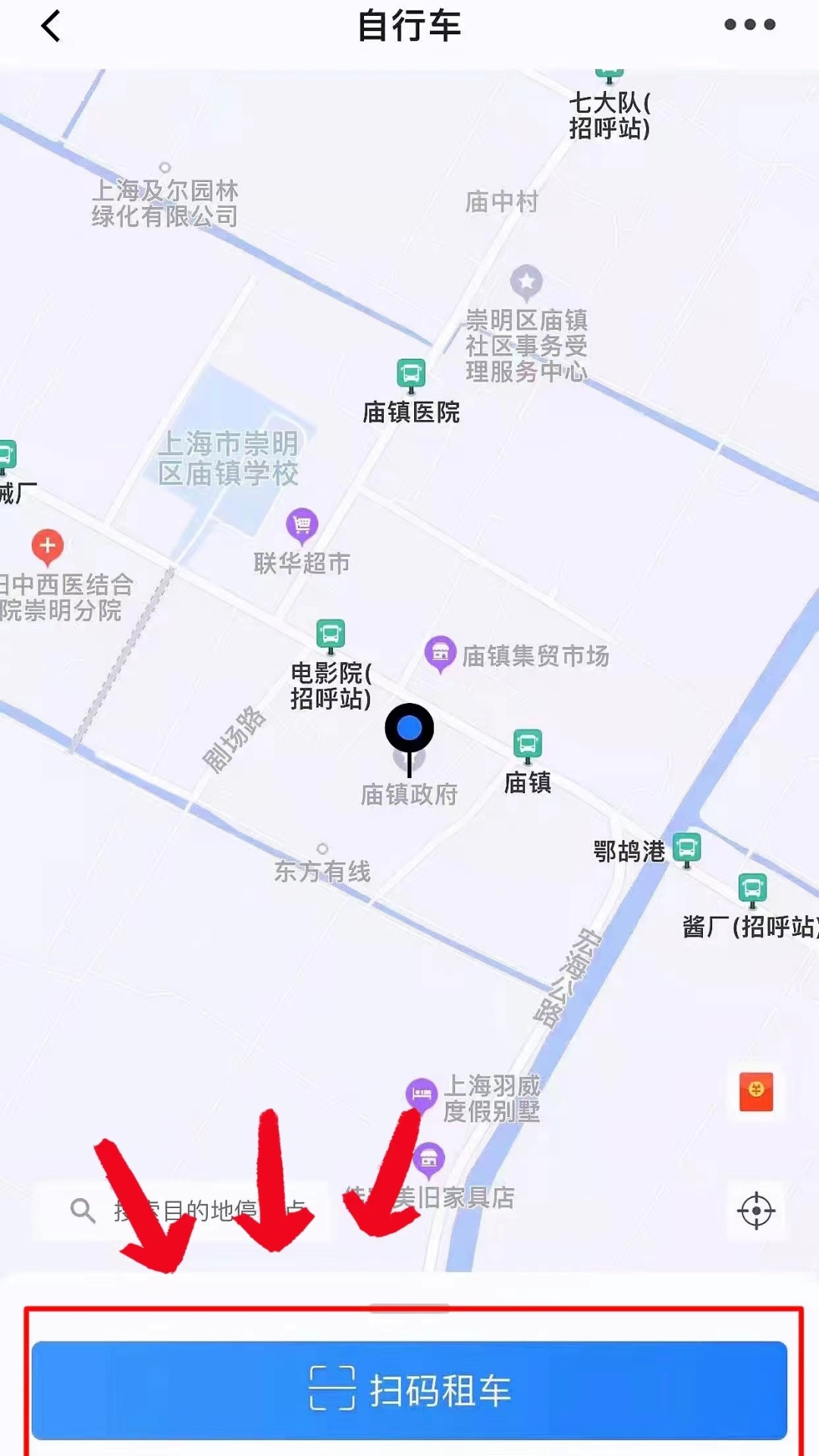Go back from the 自行车 page
Screen dimensions: 819x1456
coord(51,27)
